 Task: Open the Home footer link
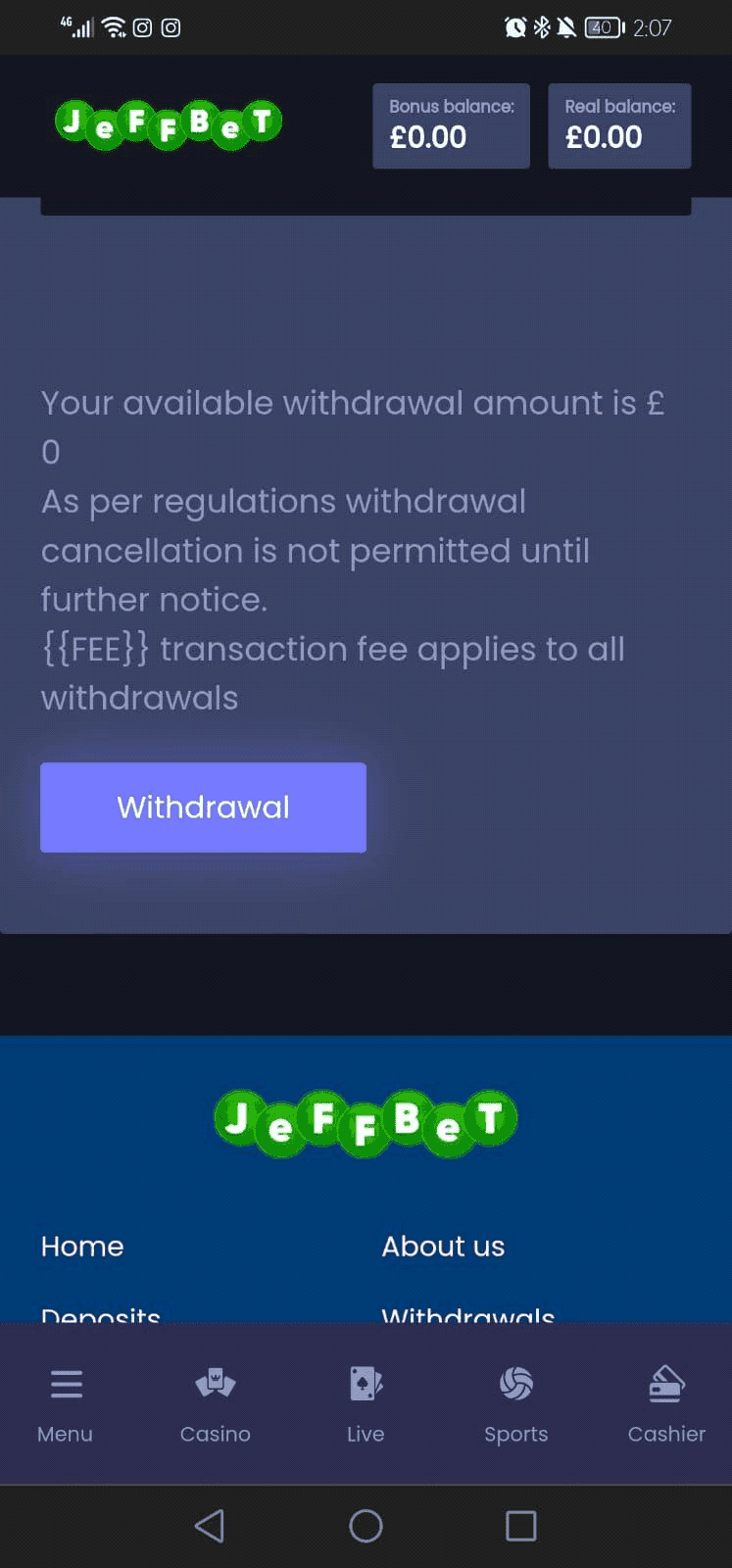(82, 1246)
